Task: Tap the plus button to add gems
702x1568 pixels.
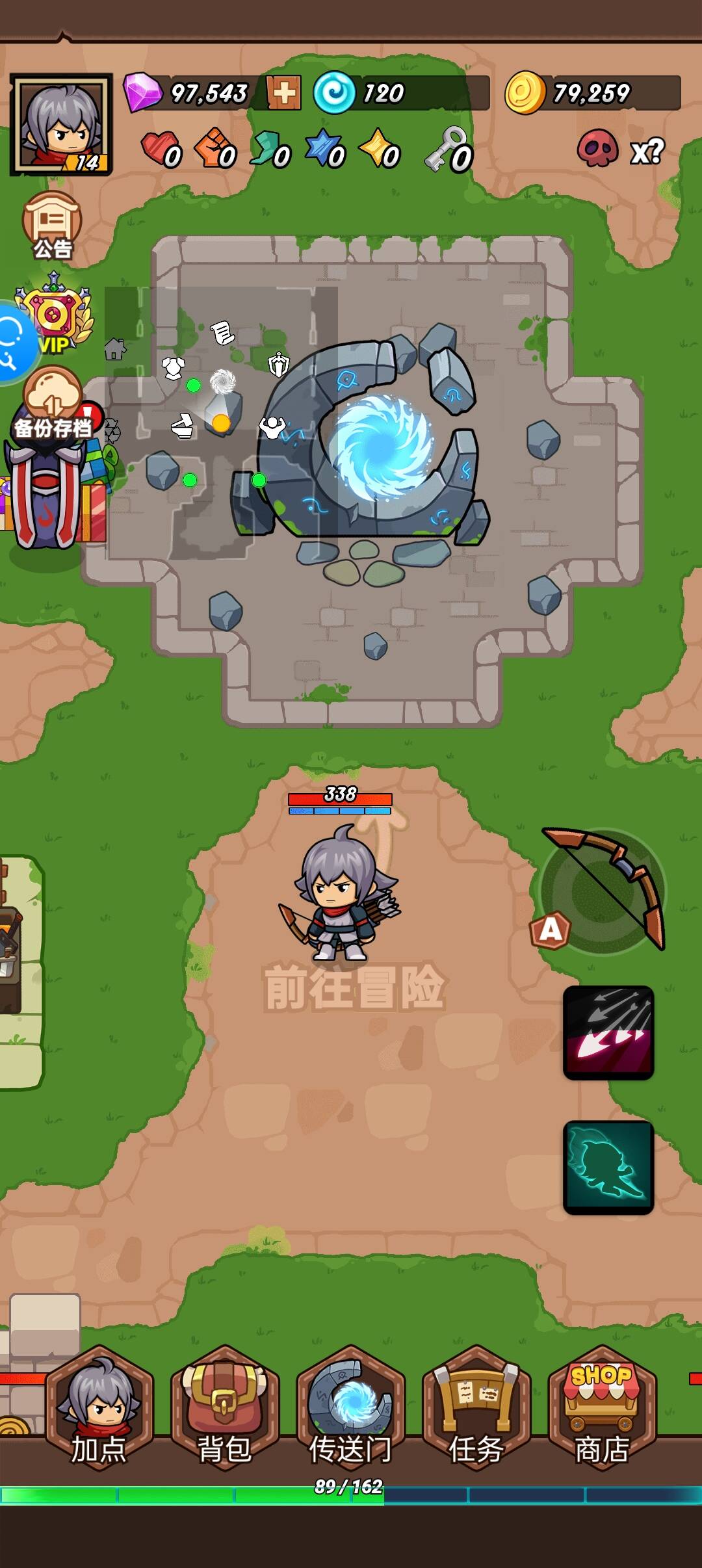Action: (x=284, y=92)
